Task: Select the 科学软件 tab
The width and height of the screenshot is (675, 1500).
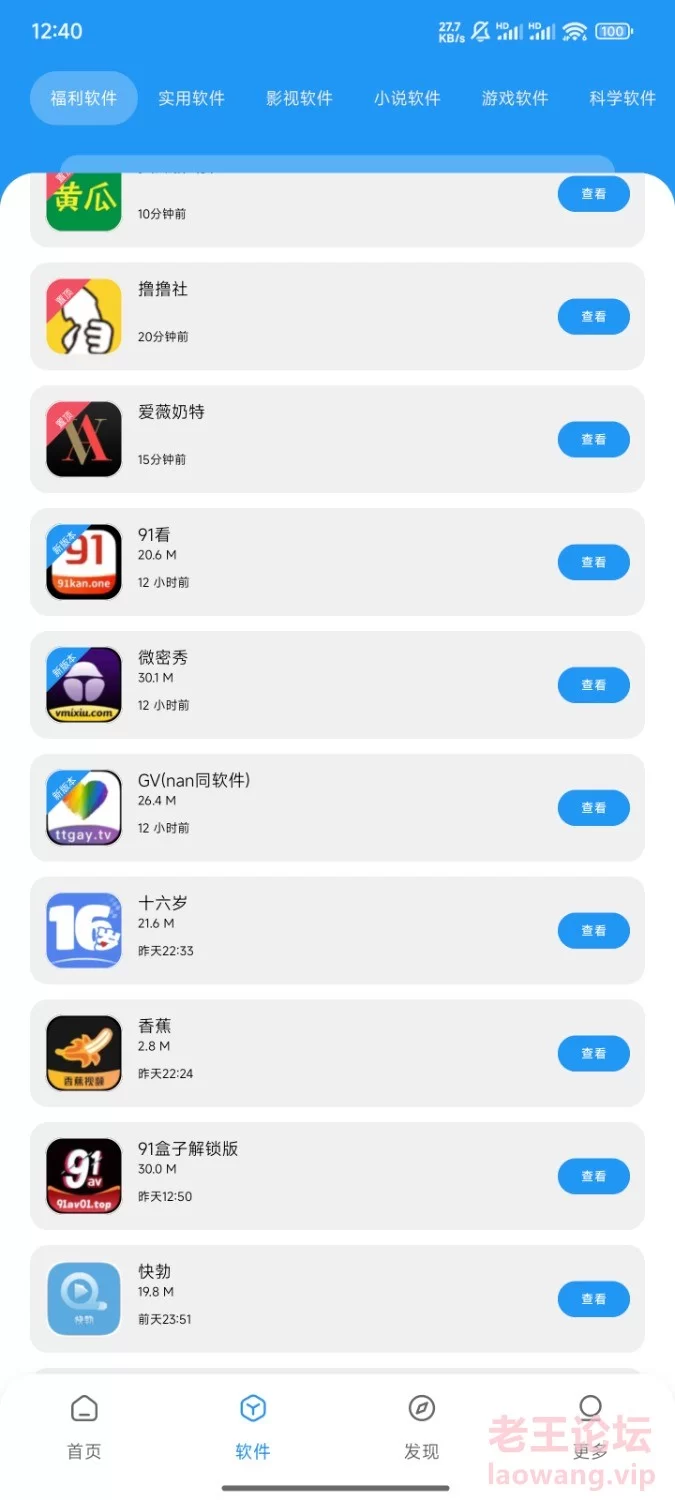Action: click(623, 98)
